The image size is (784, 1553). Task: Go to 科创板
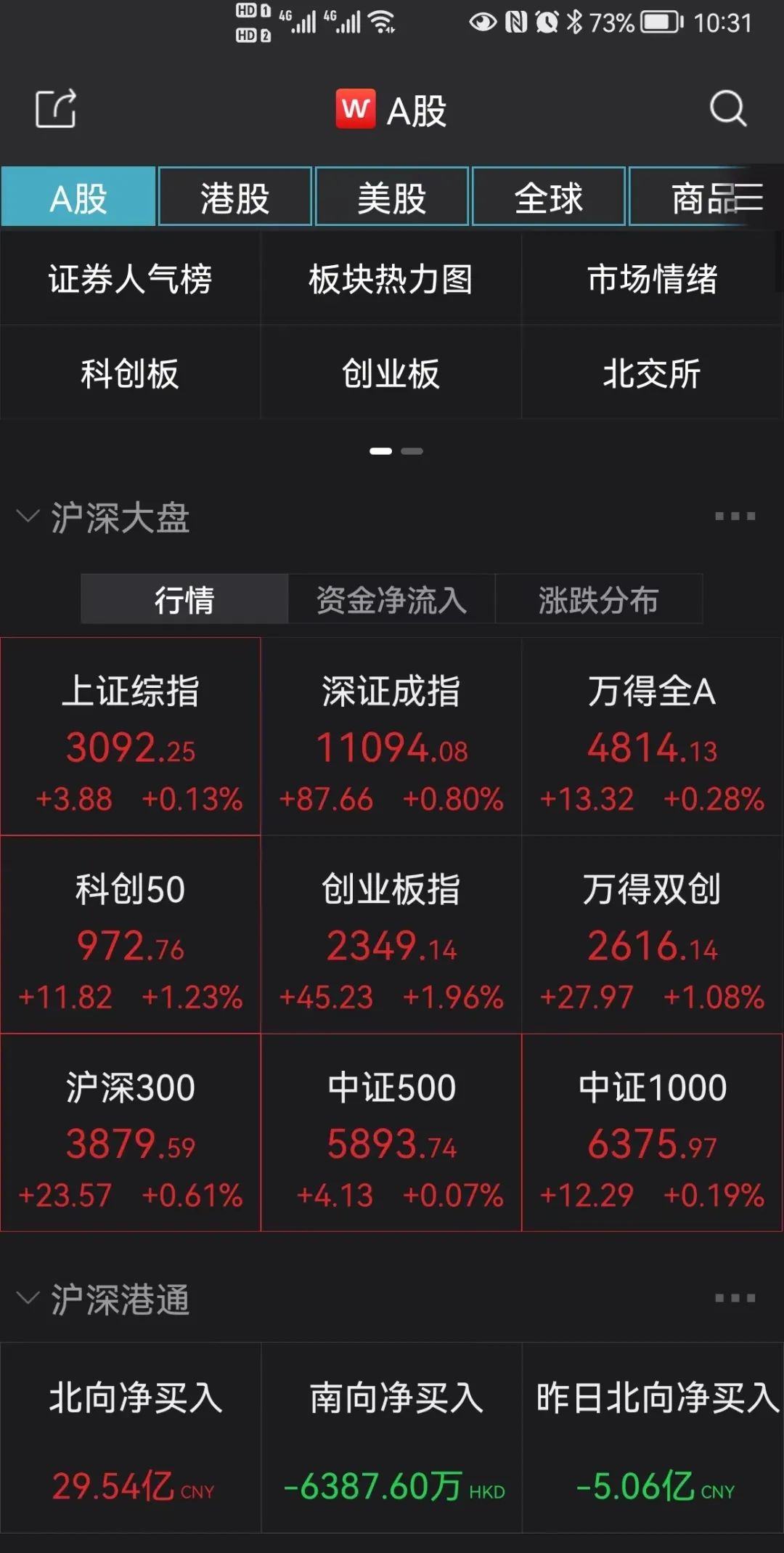pos(130,373)
